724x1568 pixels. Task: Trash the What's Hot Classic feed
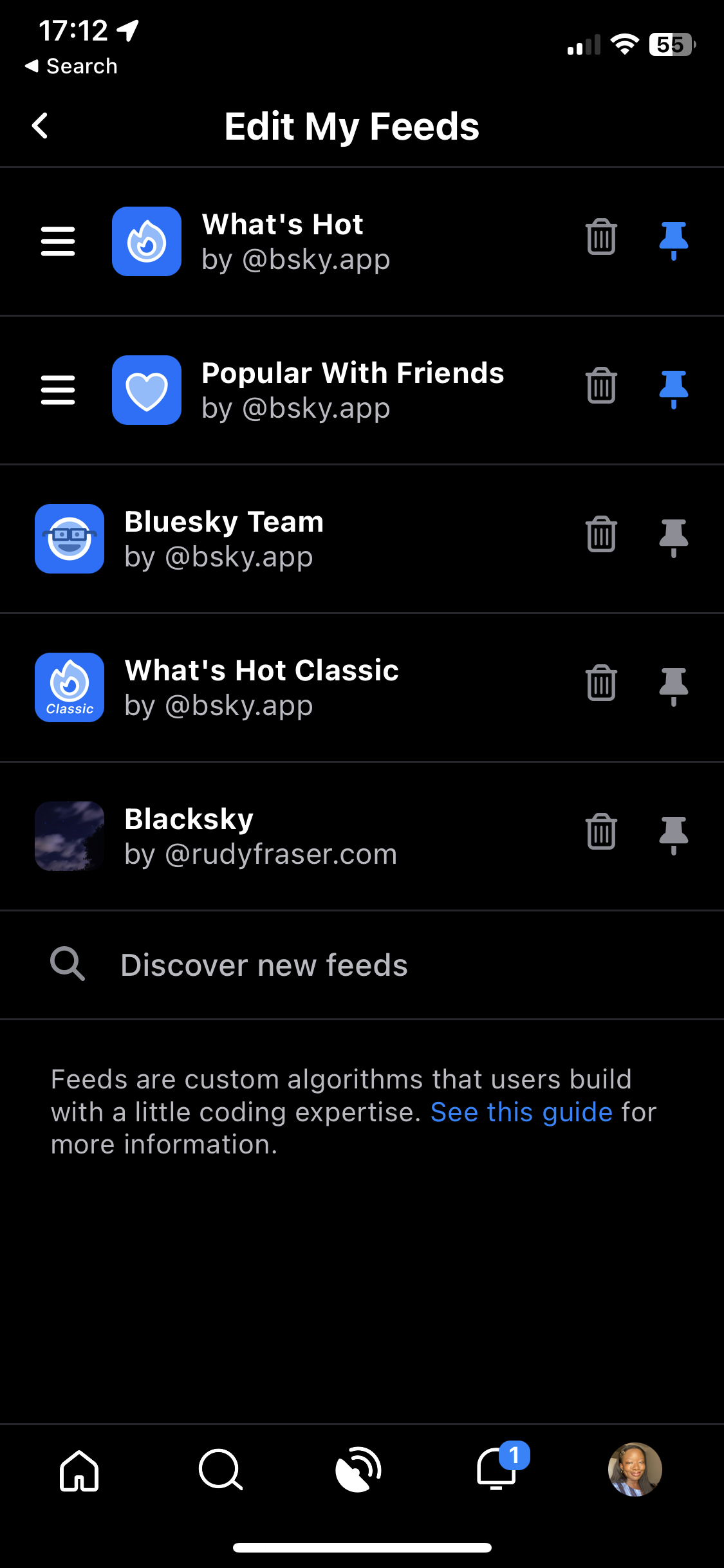coord(601,684)
